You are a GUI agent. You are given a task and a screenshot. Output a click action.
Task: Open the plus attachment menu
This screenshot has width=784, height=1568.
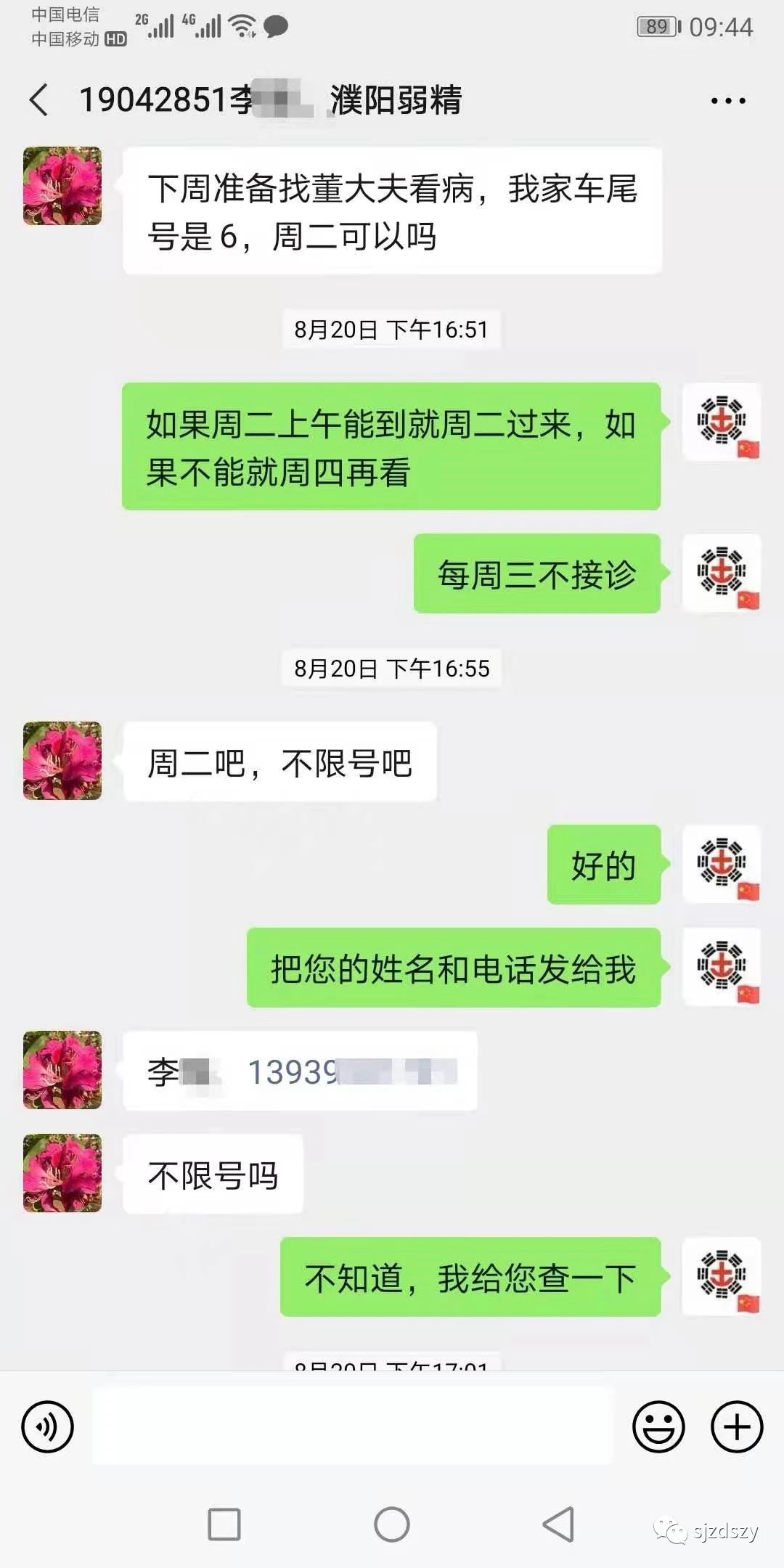click(x=736, y=1427)
